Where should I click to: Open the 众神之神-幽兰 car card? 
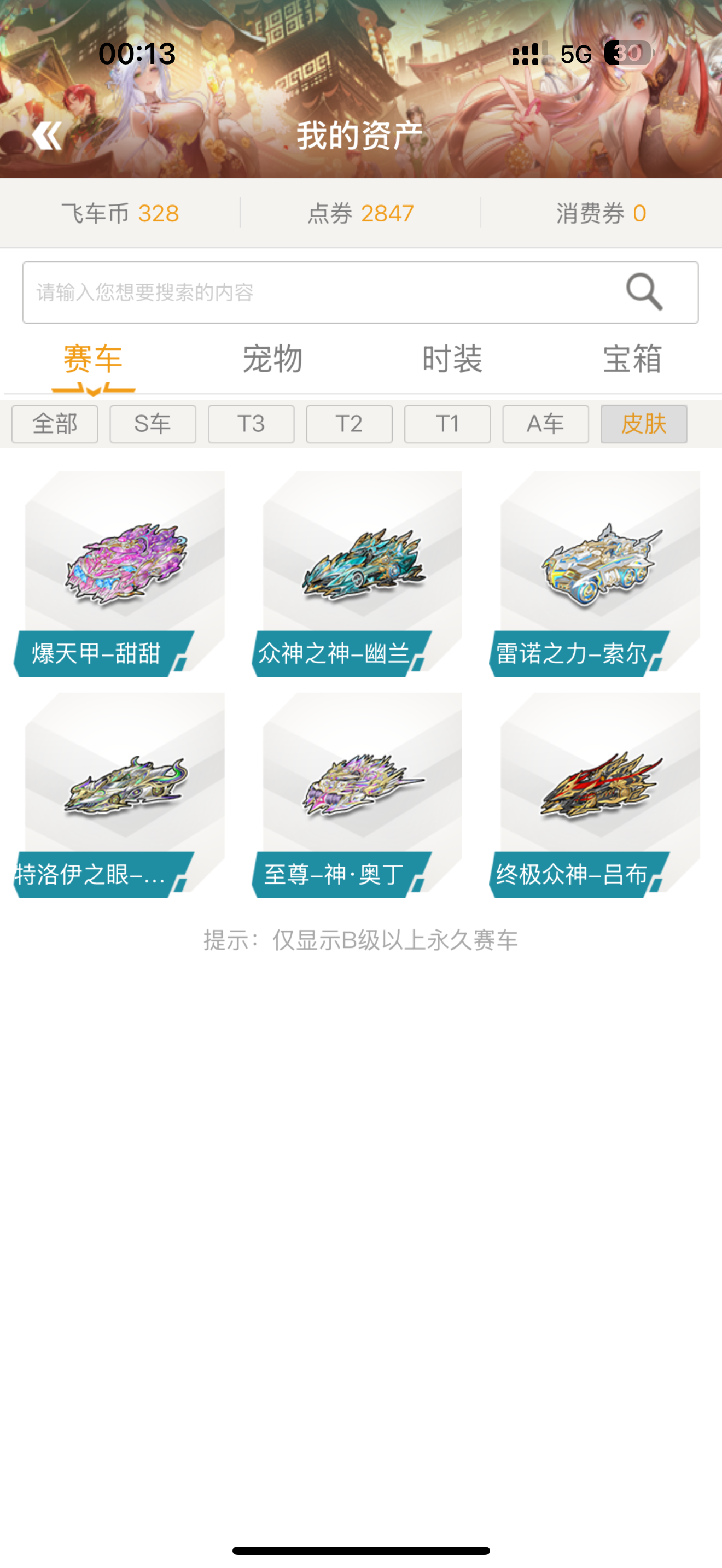[357, 574]
